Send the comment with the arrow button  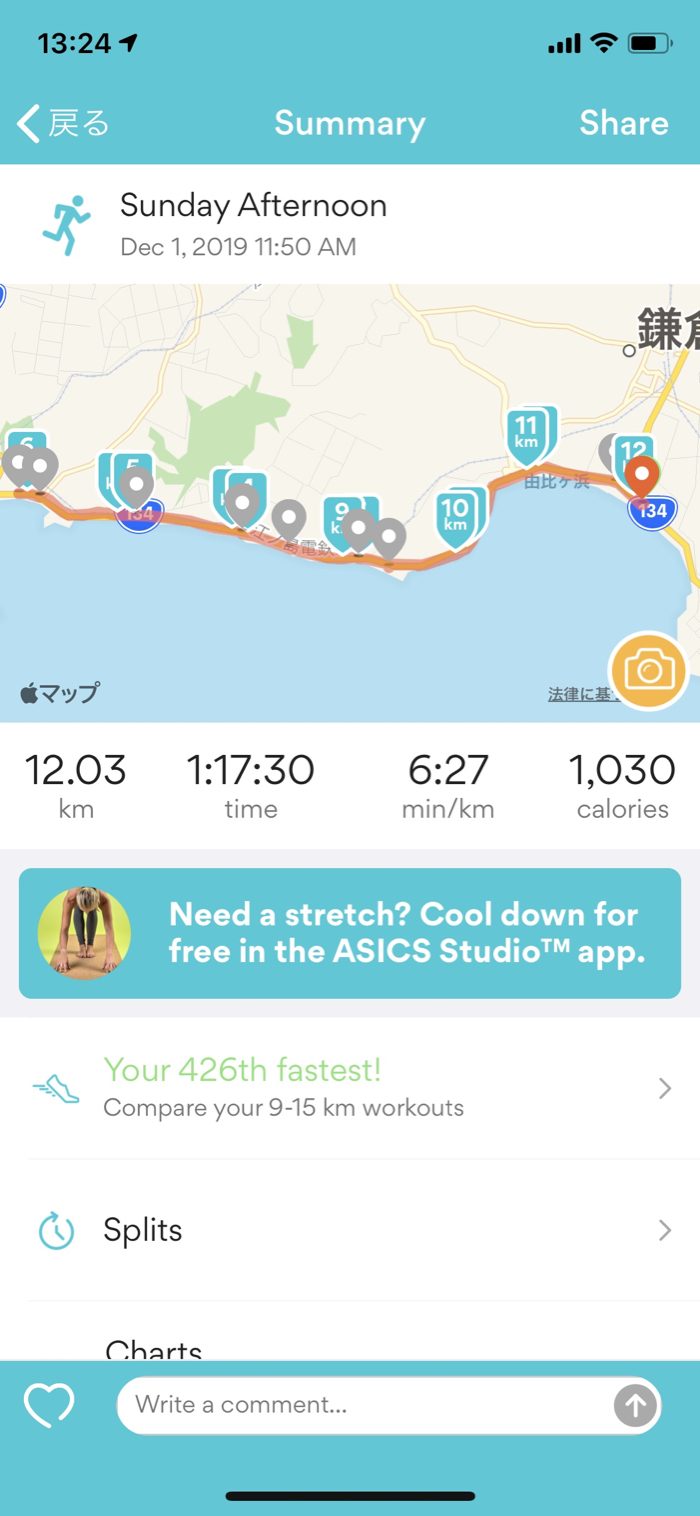pos(635,1406)
